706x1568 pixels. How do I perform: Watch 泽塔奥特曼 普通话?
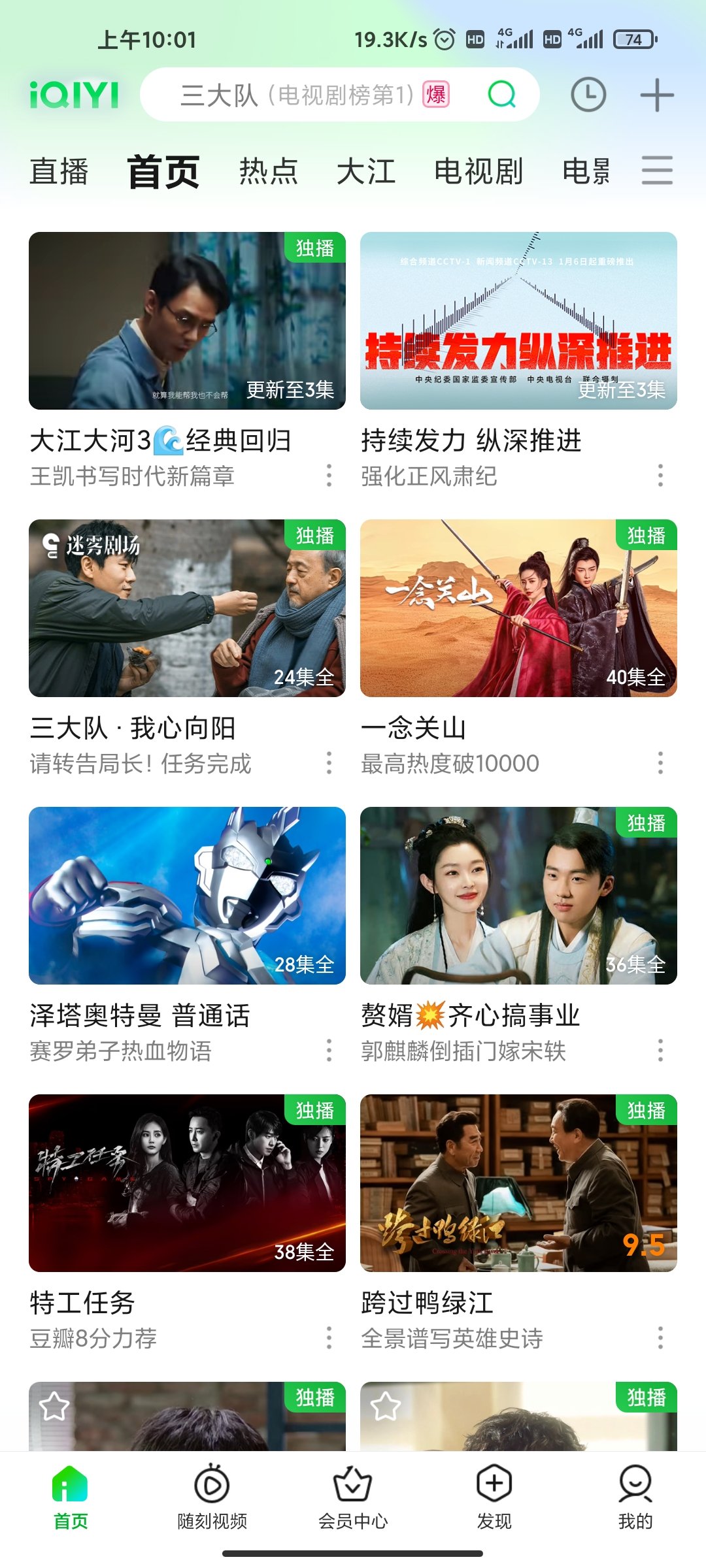187,896
